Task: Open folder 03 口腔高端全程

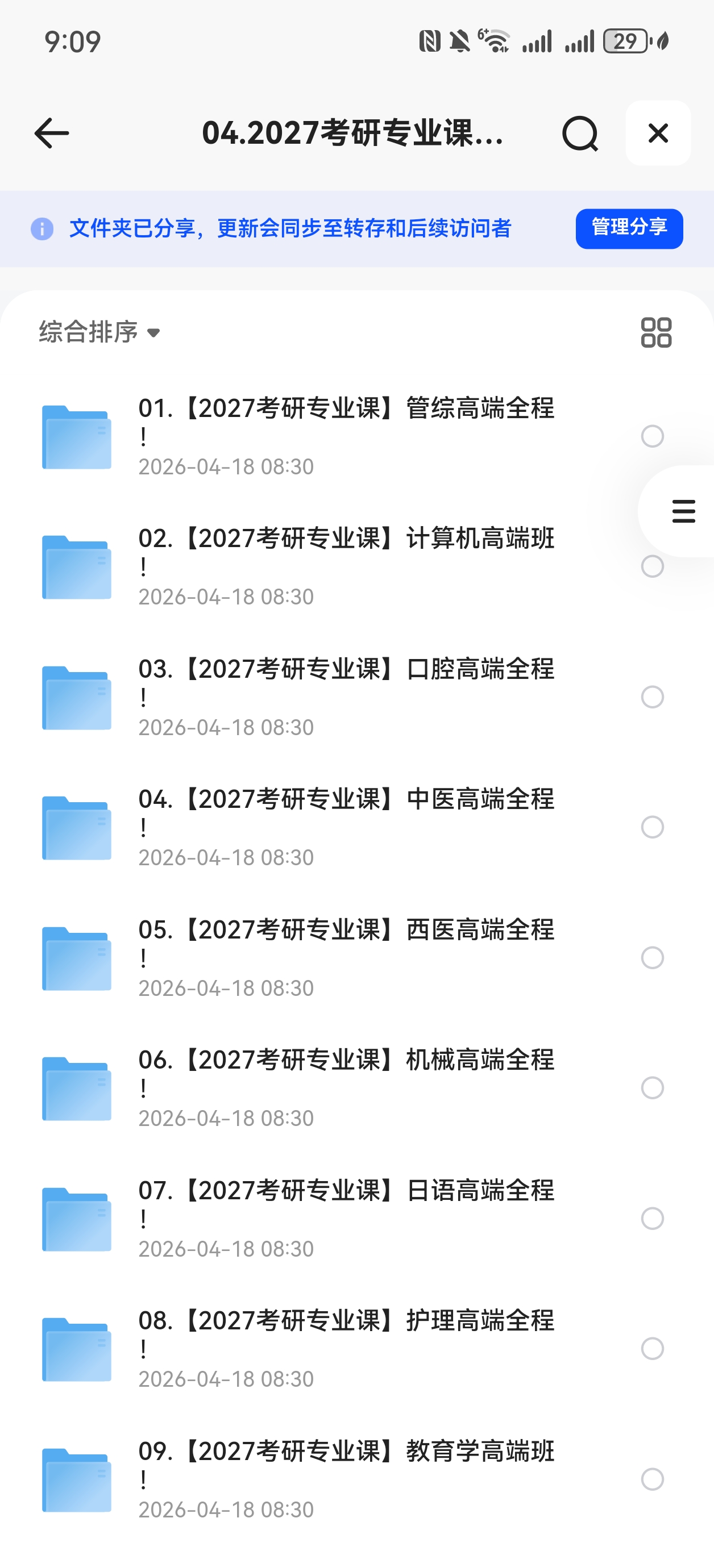Action: [x=346, y=697]
